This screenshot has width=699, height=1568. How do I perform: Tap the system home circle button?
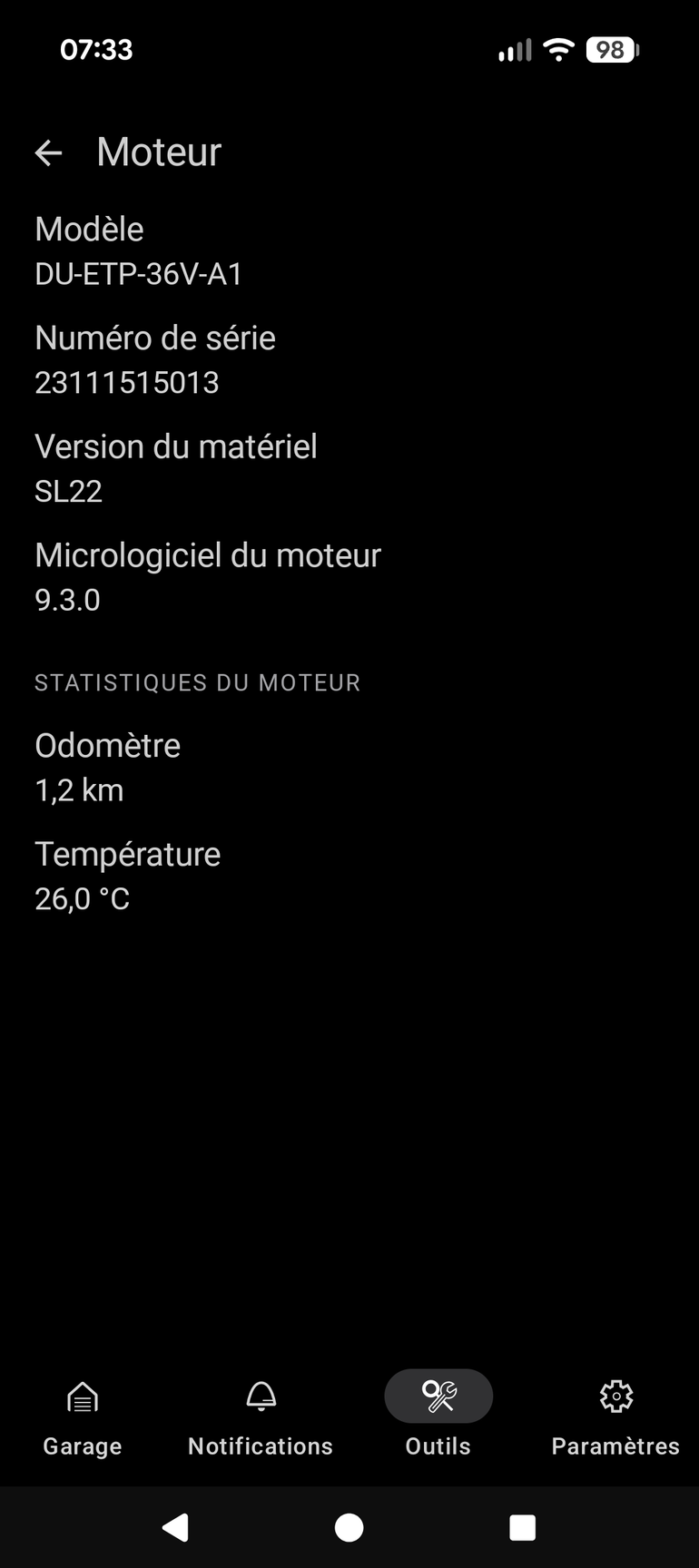click(349, 1527)
